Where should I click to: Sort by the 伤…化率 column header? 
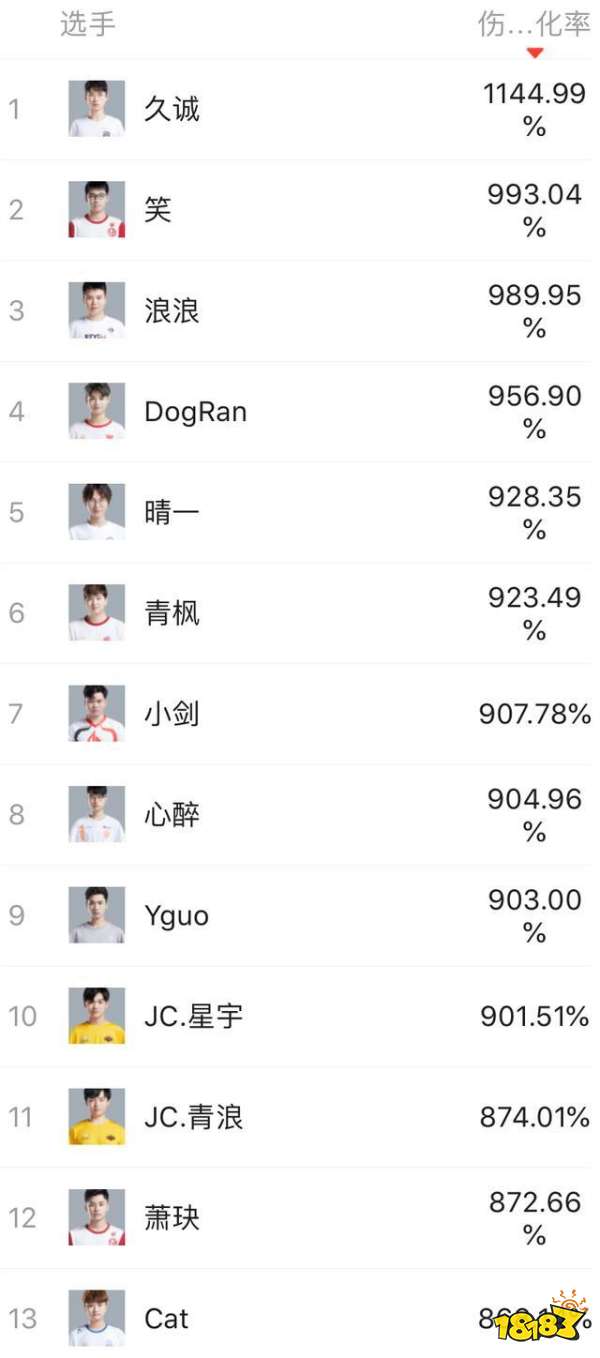click(533, 24)
